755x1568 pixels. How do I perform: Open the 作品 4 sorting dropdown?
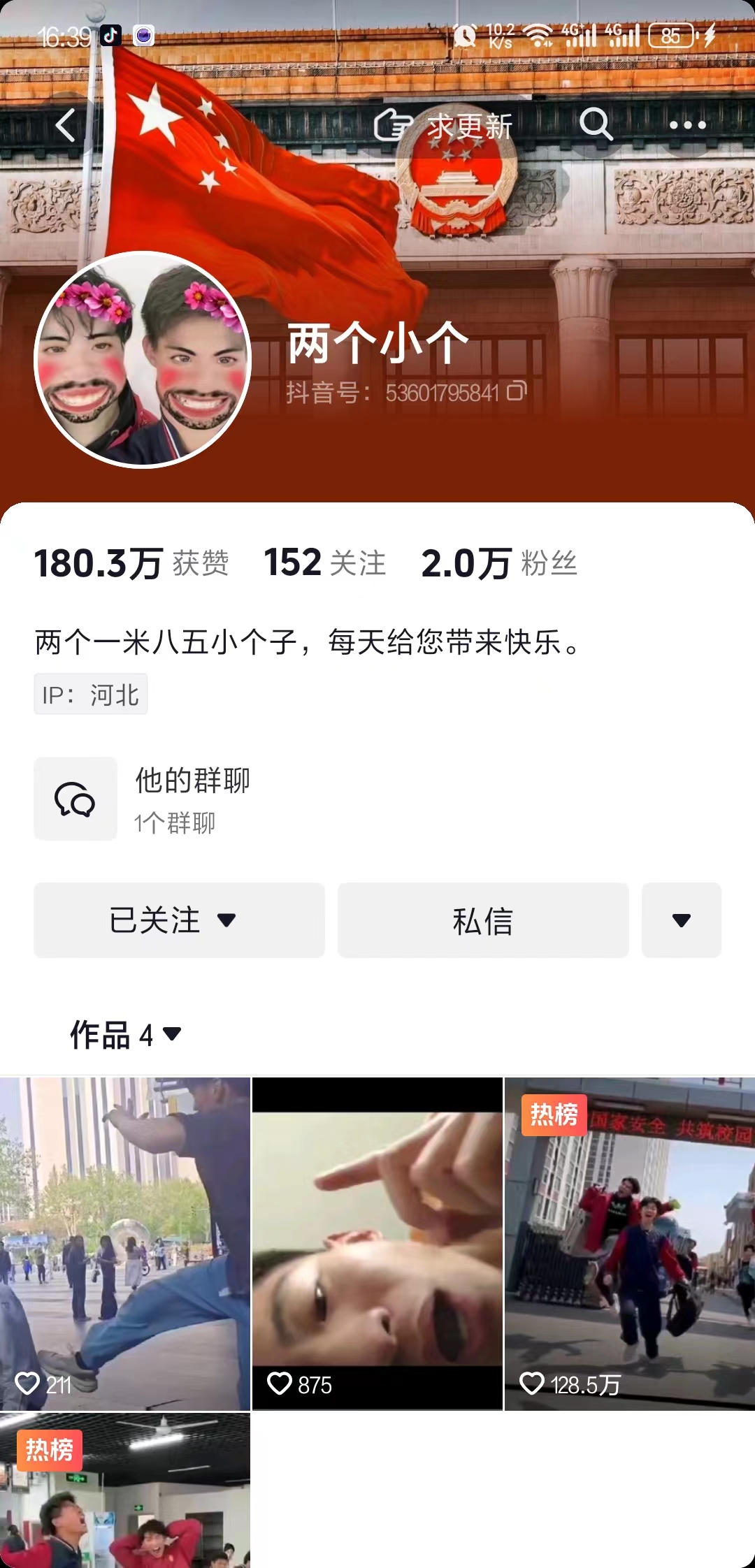126,1034
